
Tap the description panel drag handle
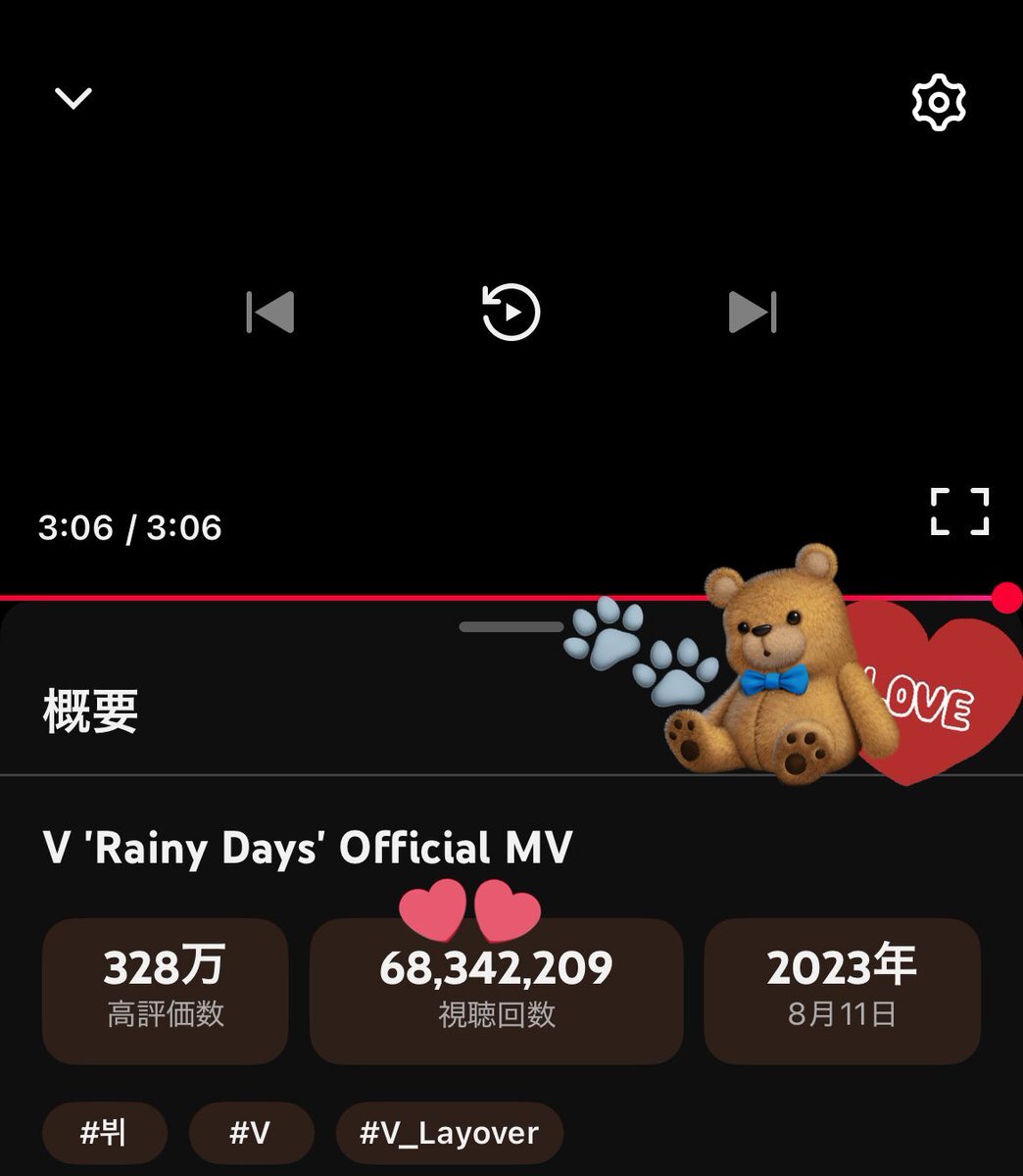[510, 627]
